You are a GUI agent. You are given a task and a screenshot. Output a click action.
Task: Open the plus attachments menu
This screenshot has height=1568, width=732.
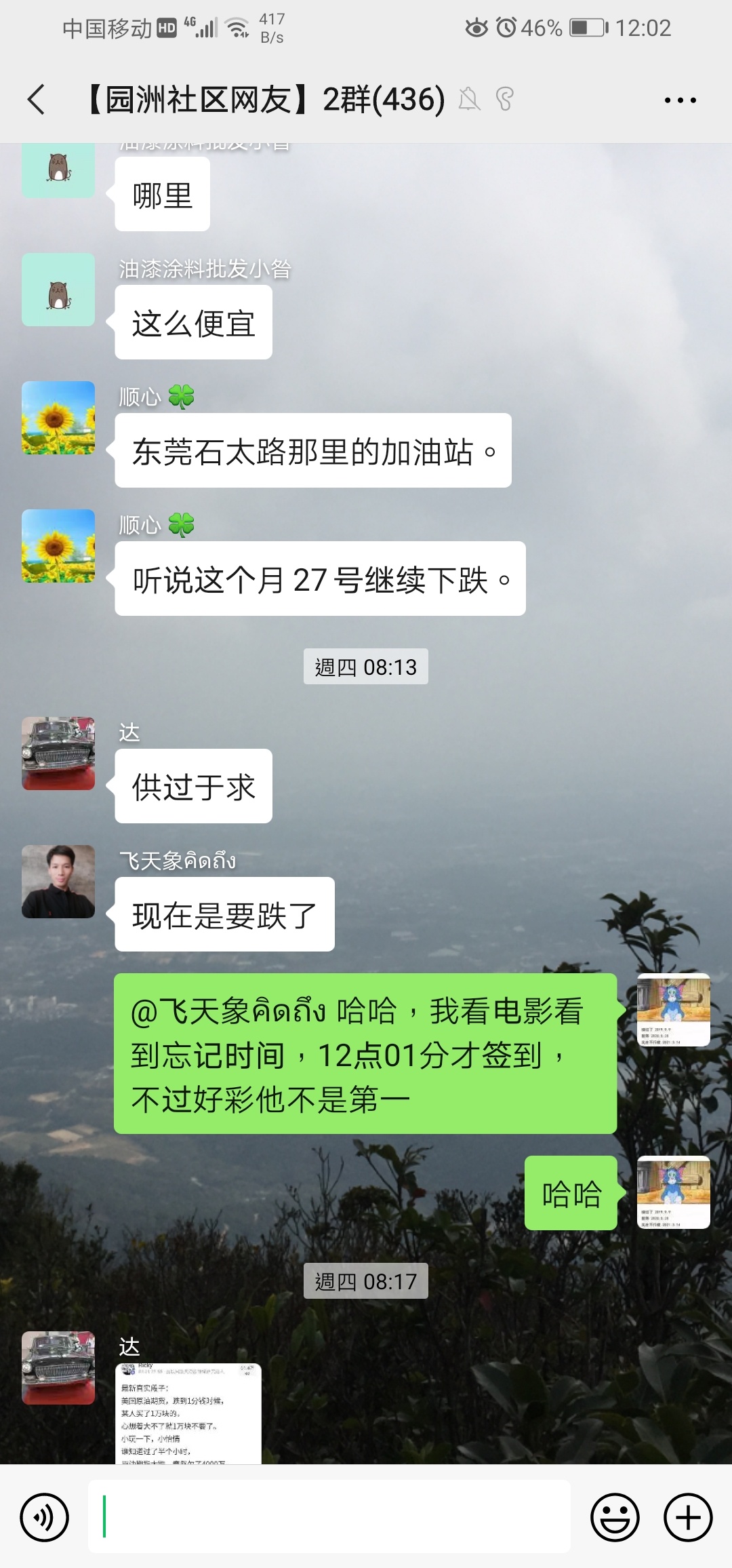(x=687, y=1517)
